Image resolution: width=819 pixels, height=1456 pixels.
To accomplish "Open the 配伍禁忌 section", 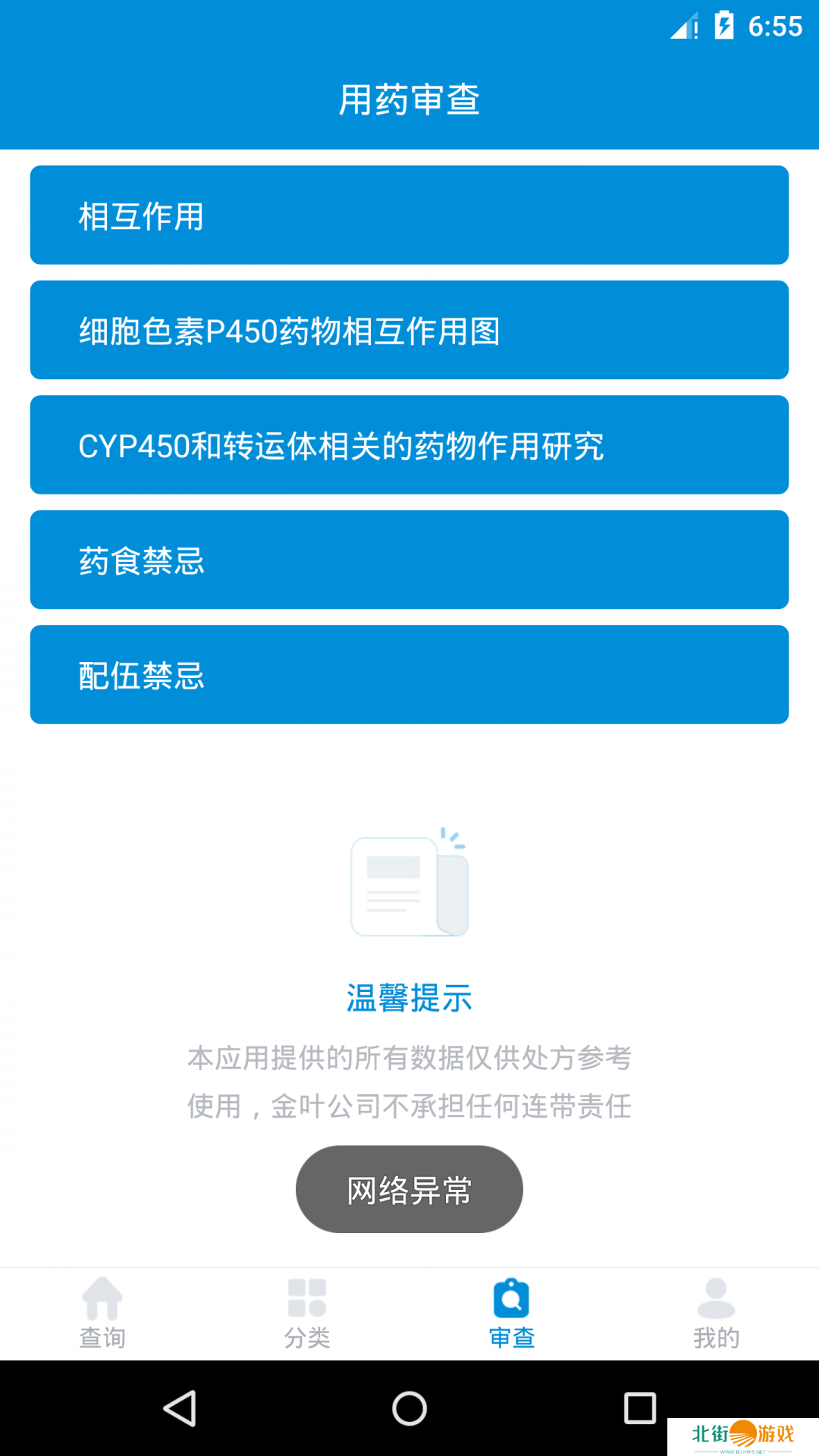I will (x=409, y=675).
